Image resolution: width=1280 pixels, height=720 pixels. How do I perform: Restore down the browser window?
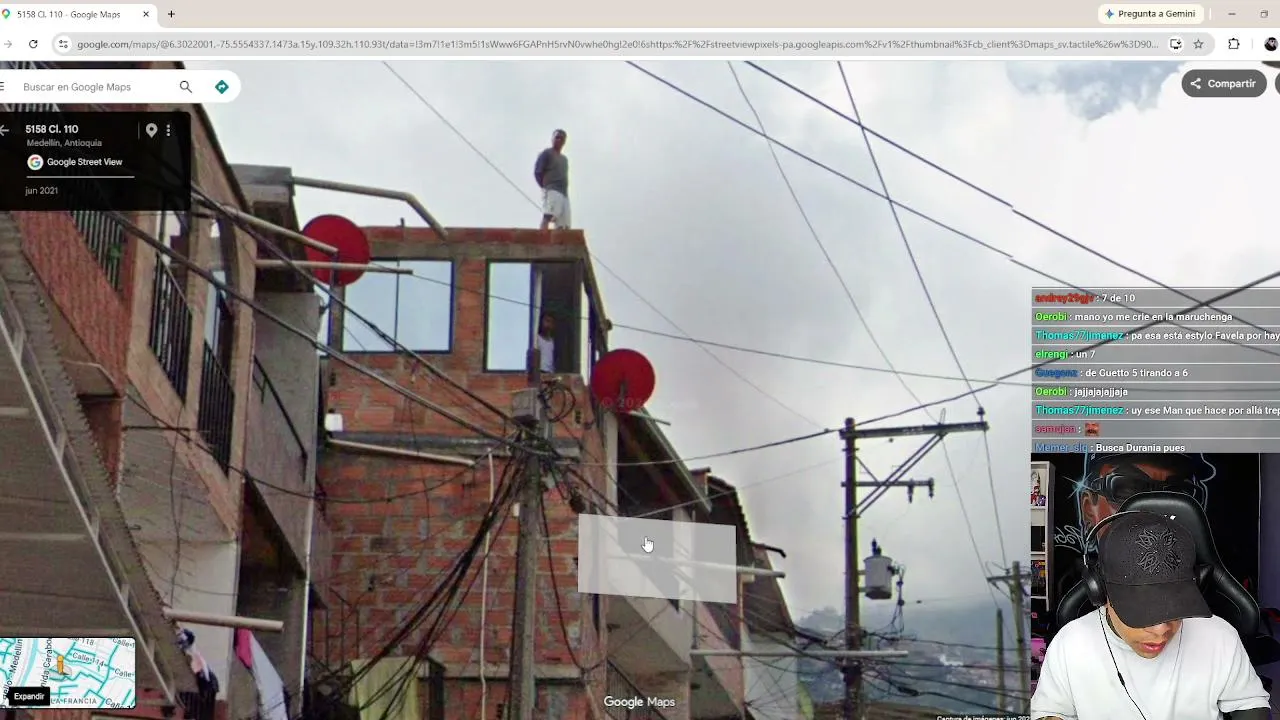click(x=1264, y=14)
